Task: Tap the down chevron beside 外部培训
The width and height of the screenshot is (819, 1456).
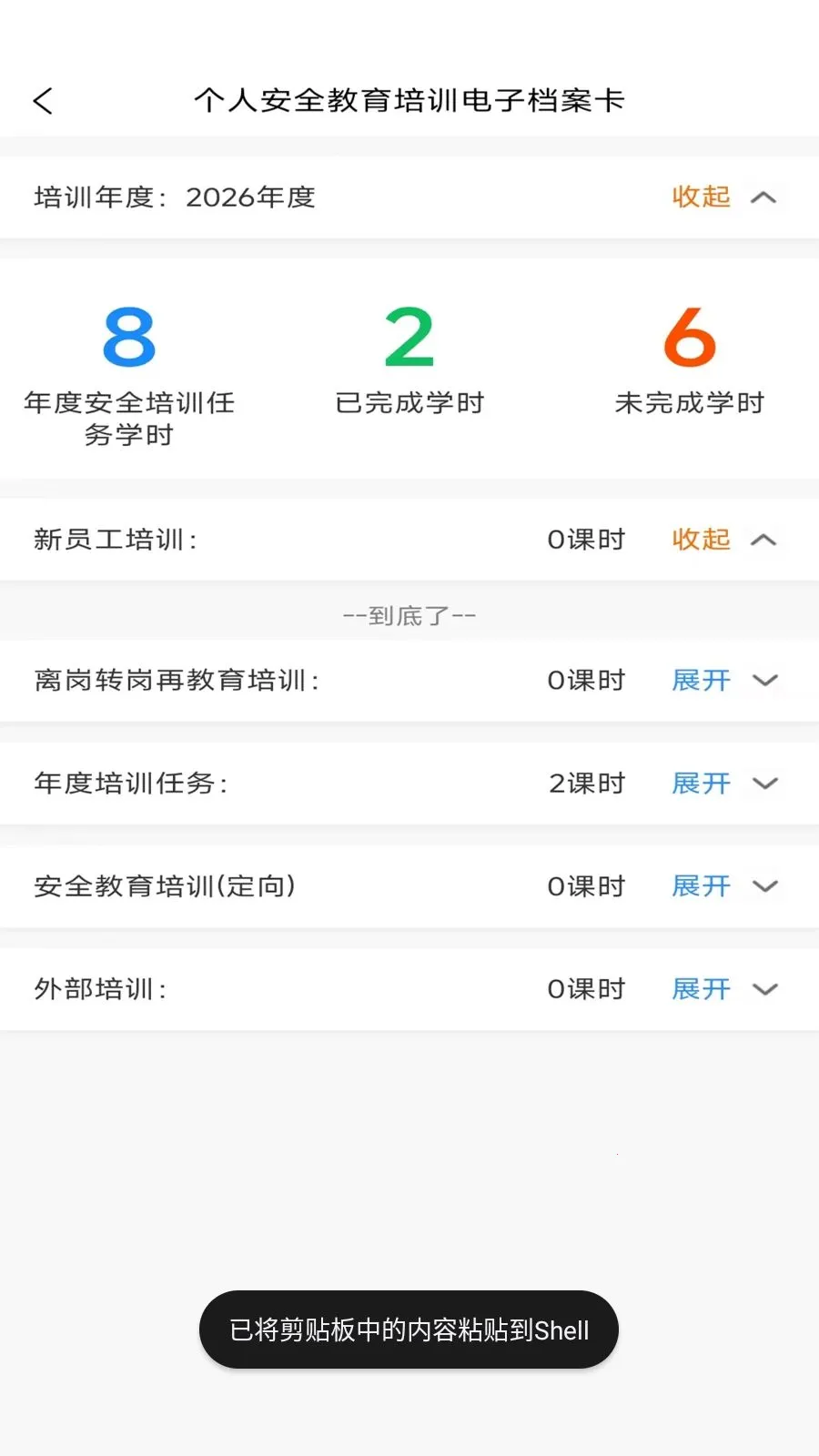Action: click(x=765, y=989)
